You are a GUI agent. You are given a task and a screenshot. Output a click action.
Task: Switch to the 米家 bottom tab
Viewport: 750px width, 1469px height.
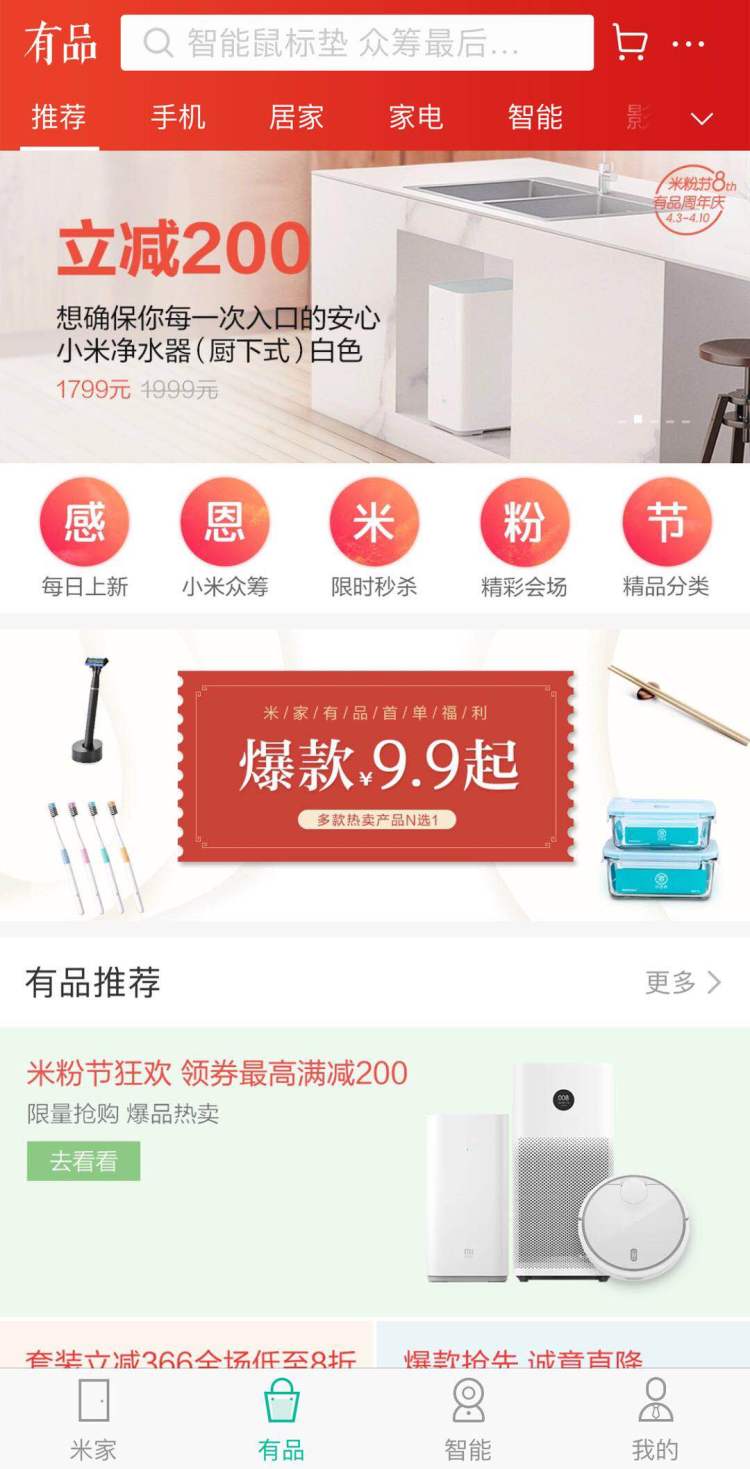[x=93, y=1418]
